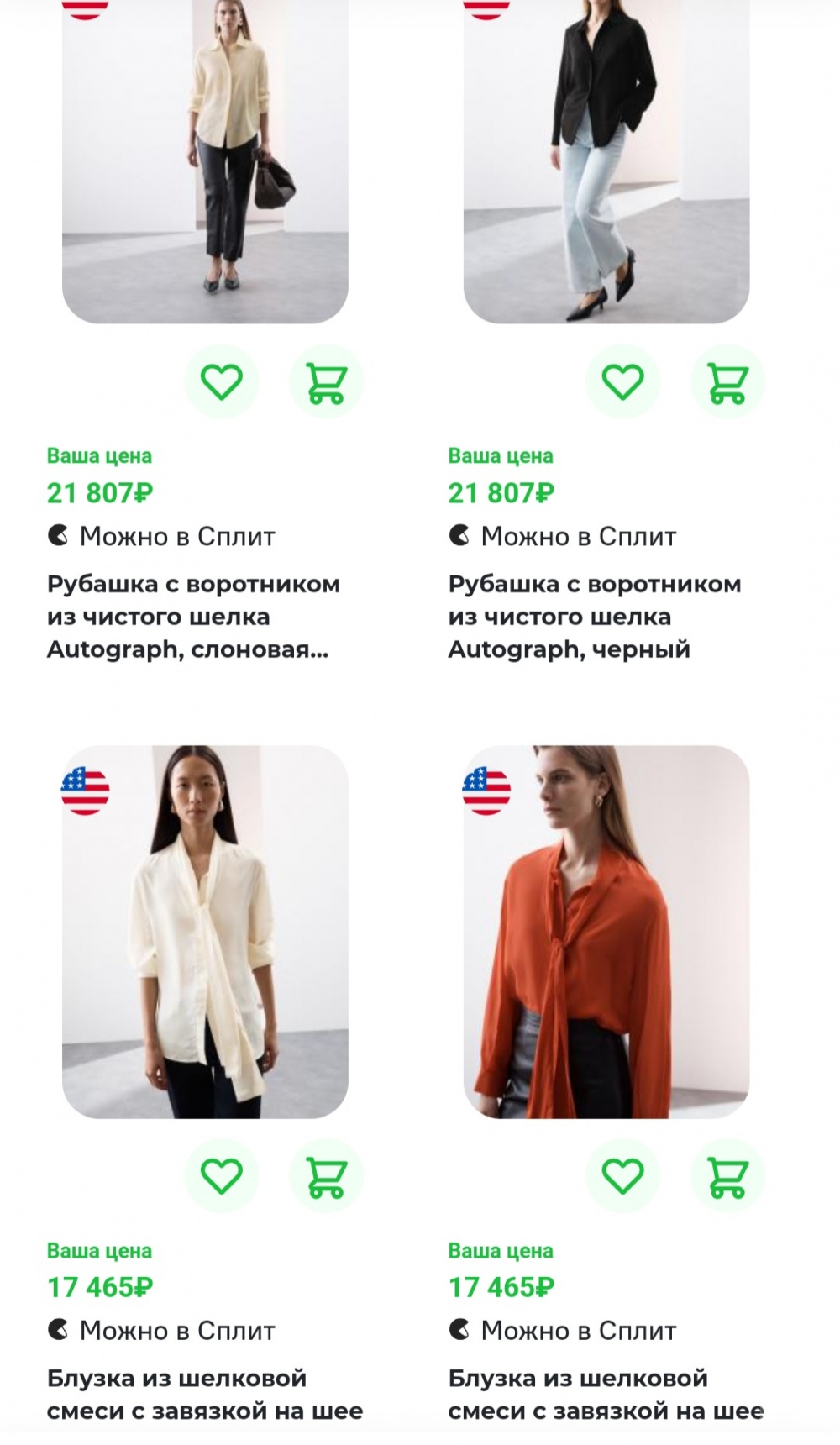Add cream tie-neck blouse to cart
This screenshot has height=1445, width=840.
pyautogui.click(x=326, y=1175)
